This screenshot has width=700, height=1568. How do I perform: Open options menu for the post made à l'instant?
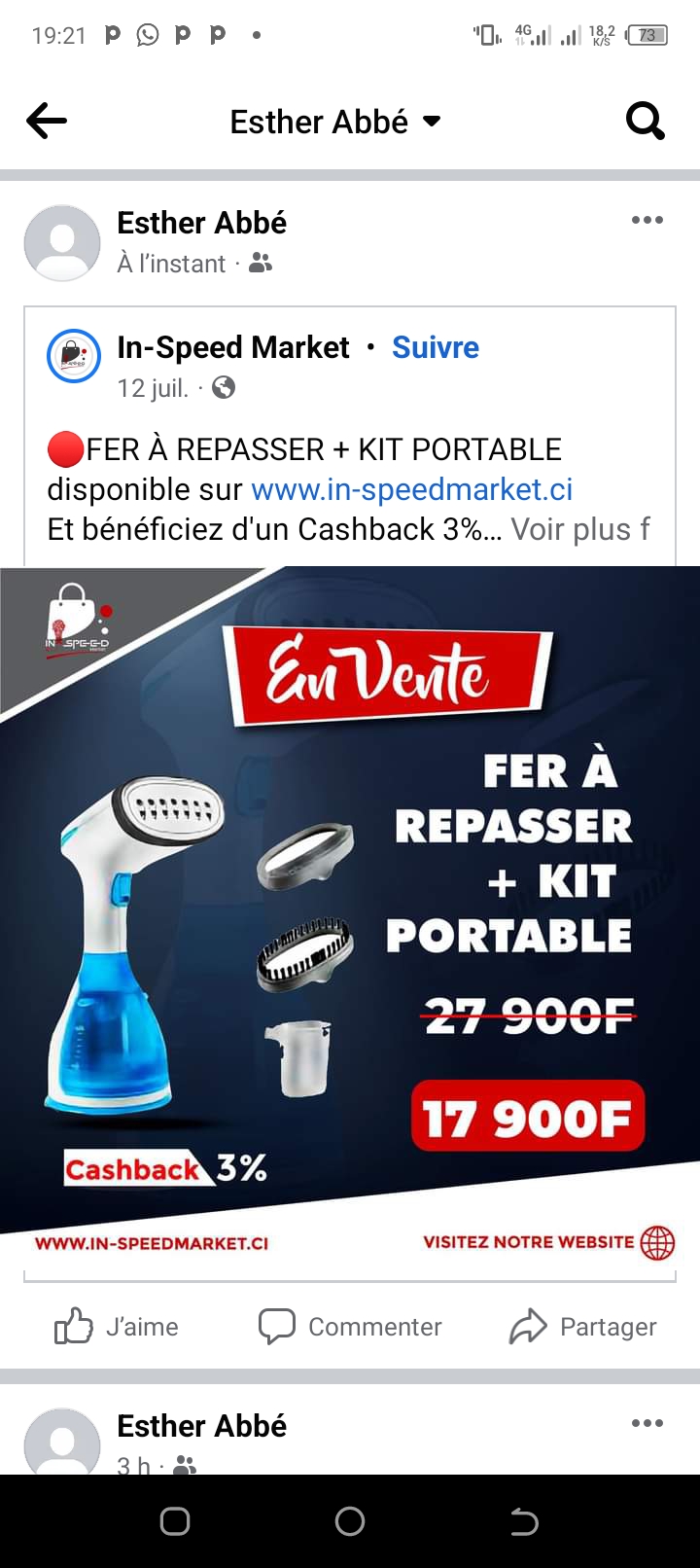[x=647, y=221]
